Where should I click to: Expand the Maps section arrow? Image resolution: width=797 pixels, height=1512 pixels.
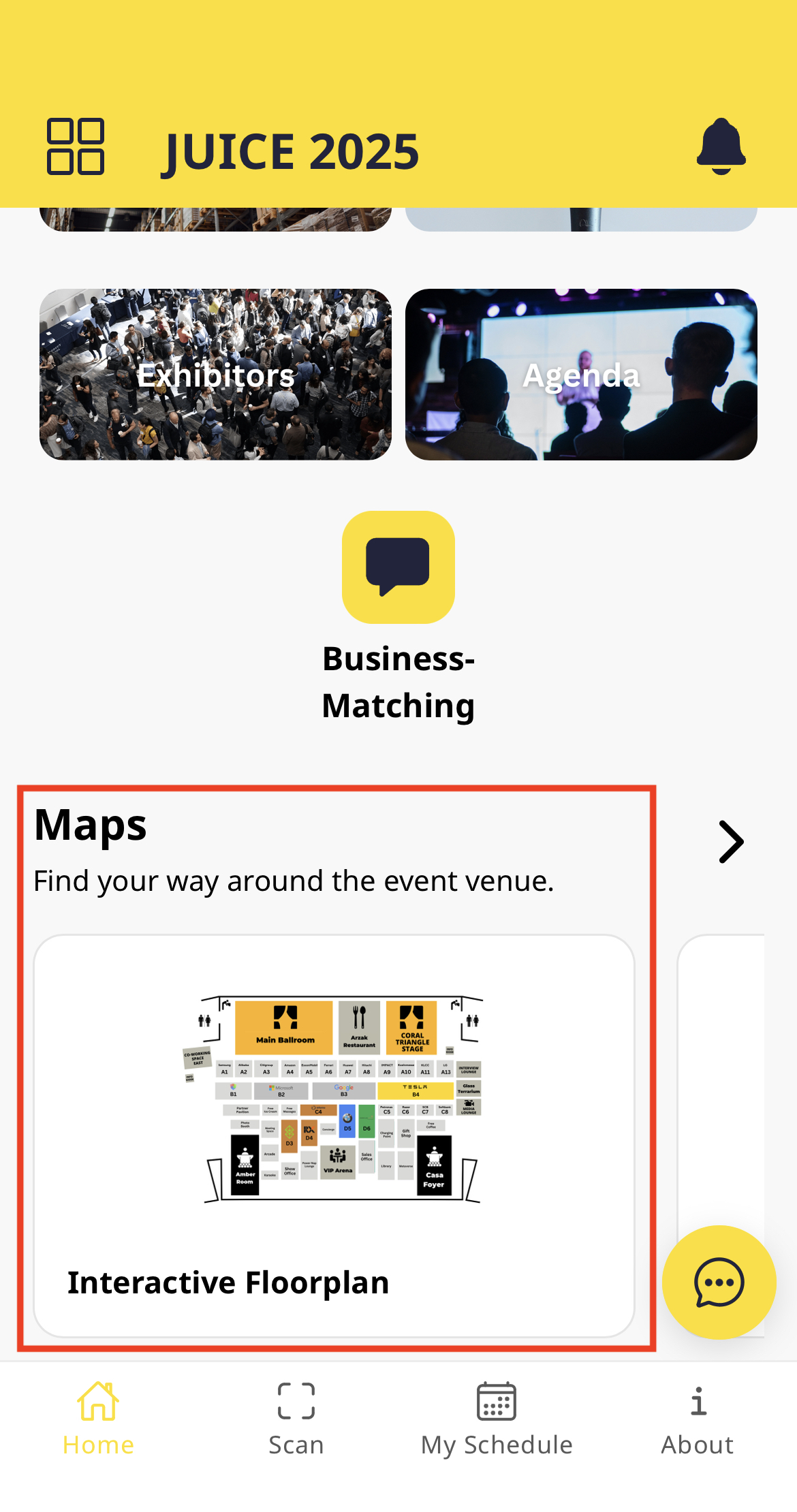731,842
